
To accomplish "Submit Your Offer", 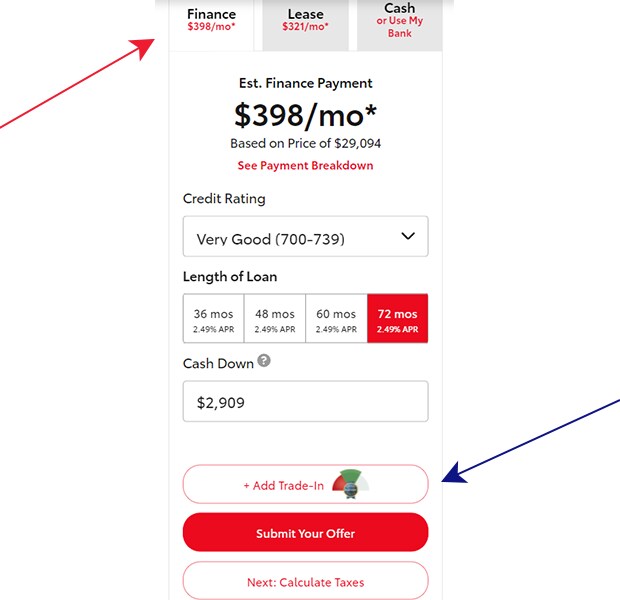I will coord(305,533).
